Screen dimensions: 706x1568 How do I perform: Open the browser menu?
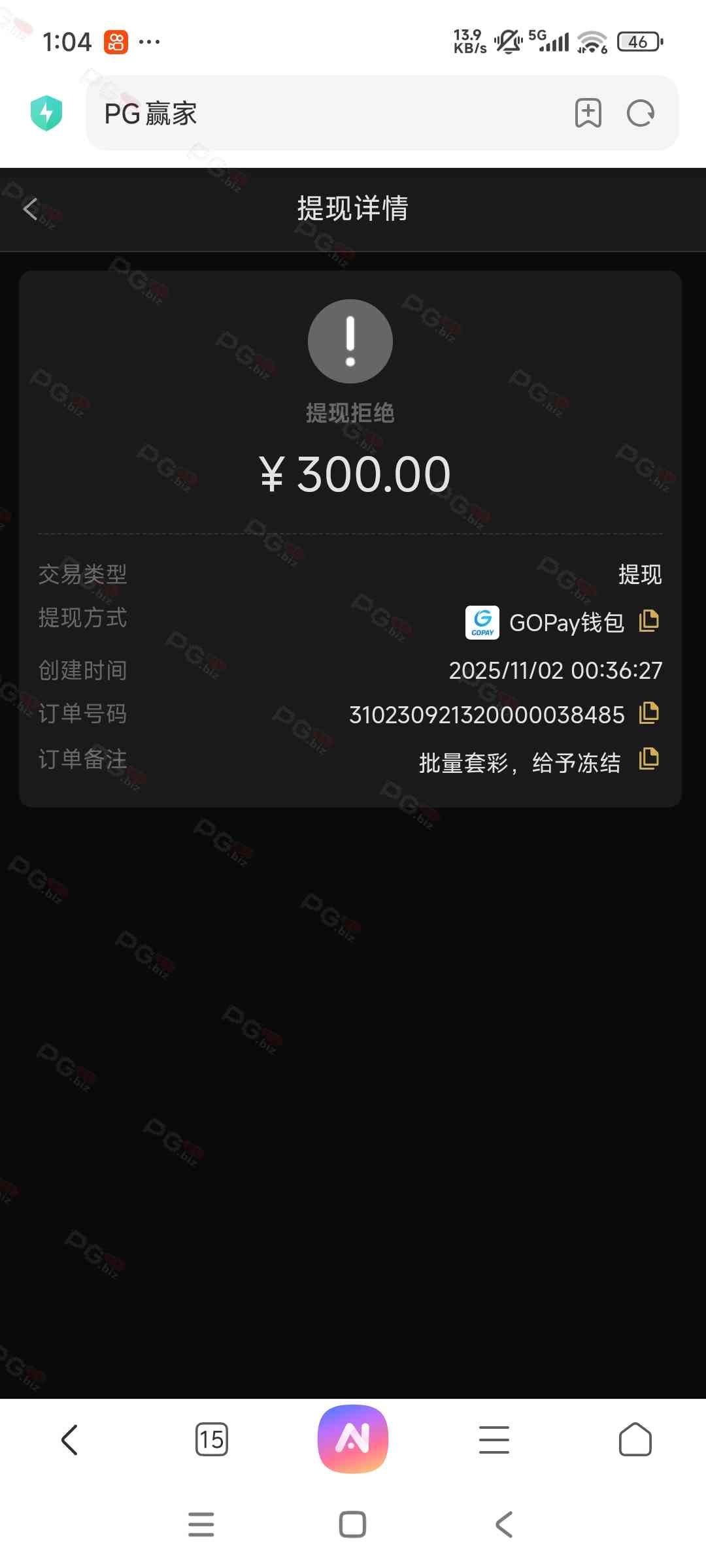tap(494, 1440)
